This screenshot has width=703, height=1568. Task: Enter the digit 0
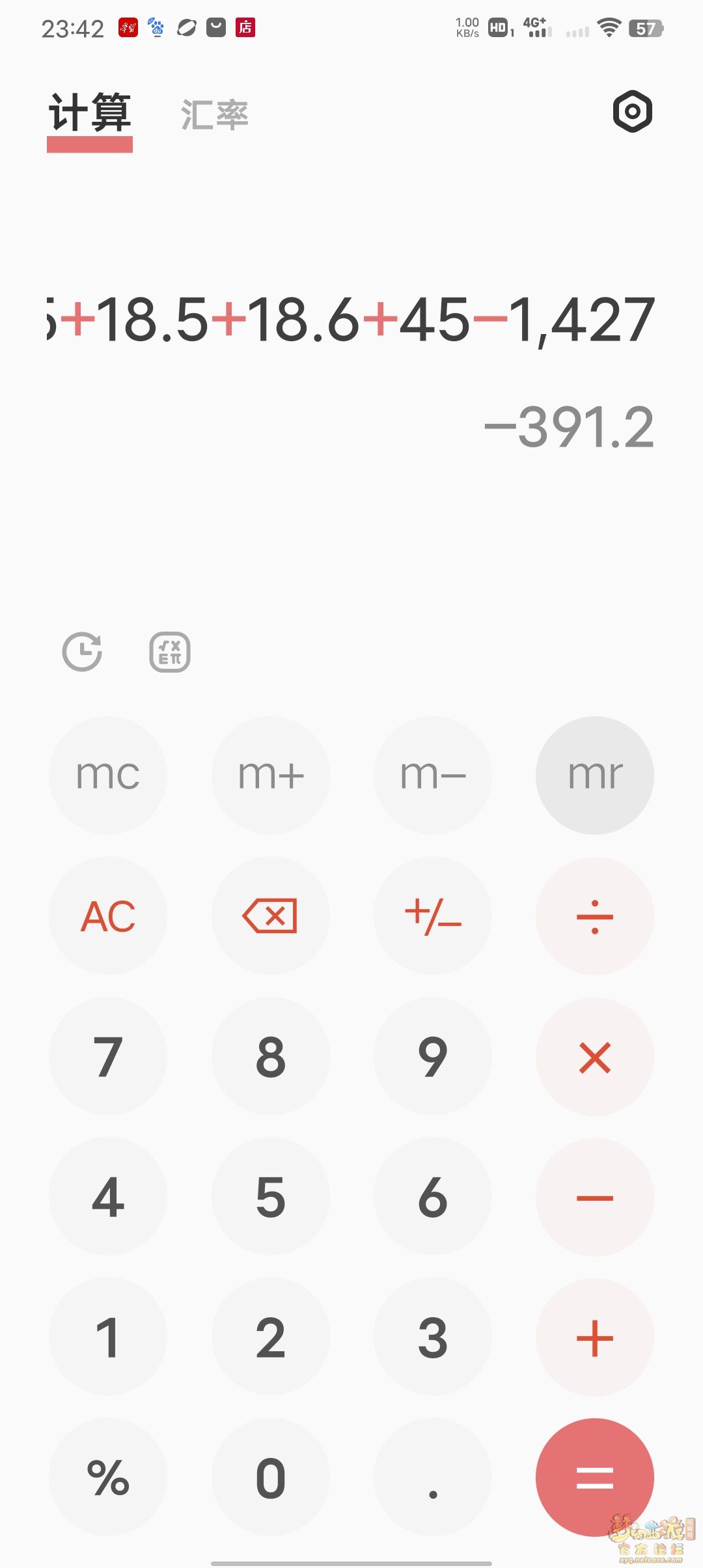[x=271, y=1477]
